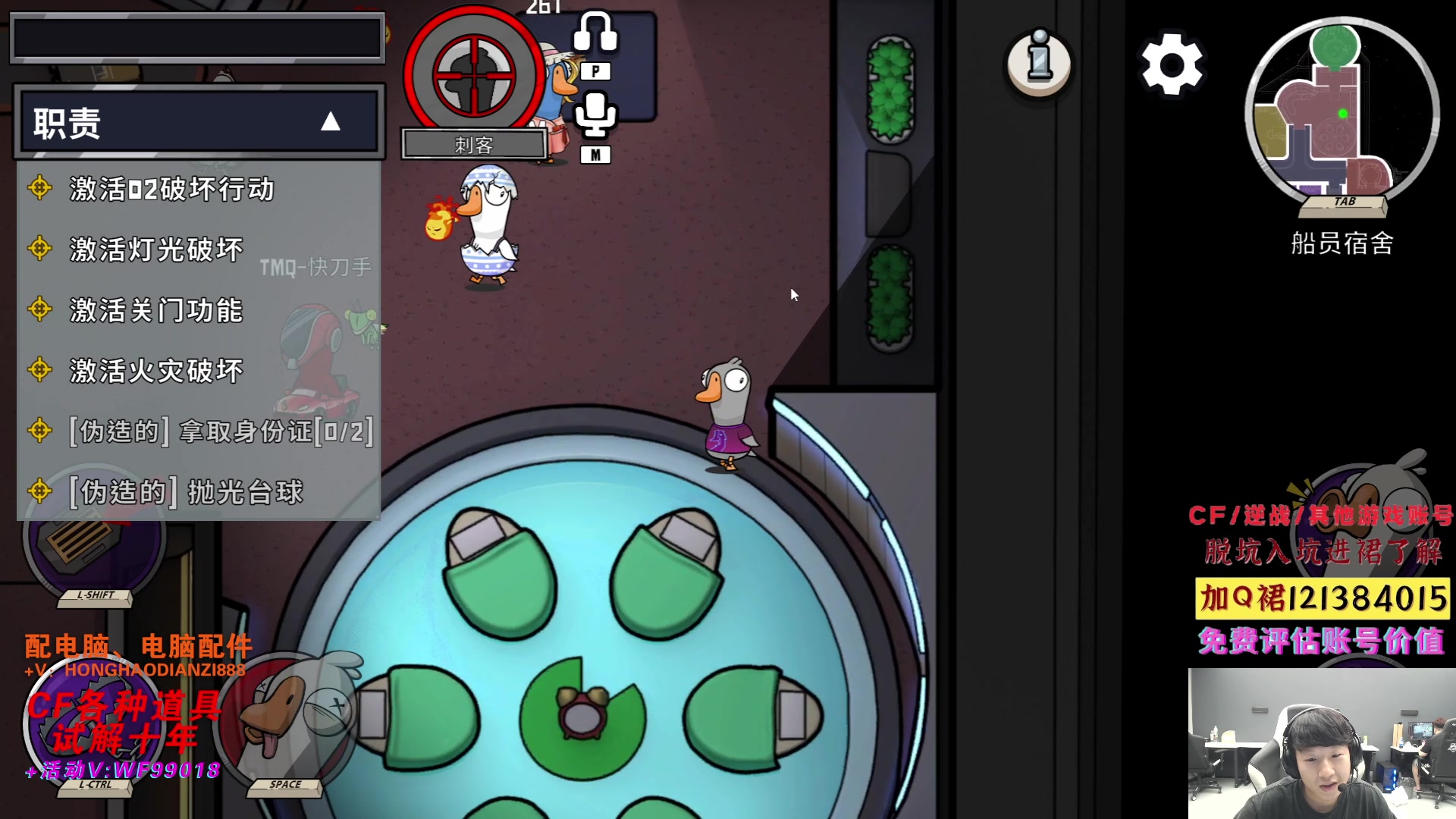The height and width of the screenshot is (819, 1456).
Task: Select 激活火灾破坏 sabotage
Action: click(x=155, y=371)
